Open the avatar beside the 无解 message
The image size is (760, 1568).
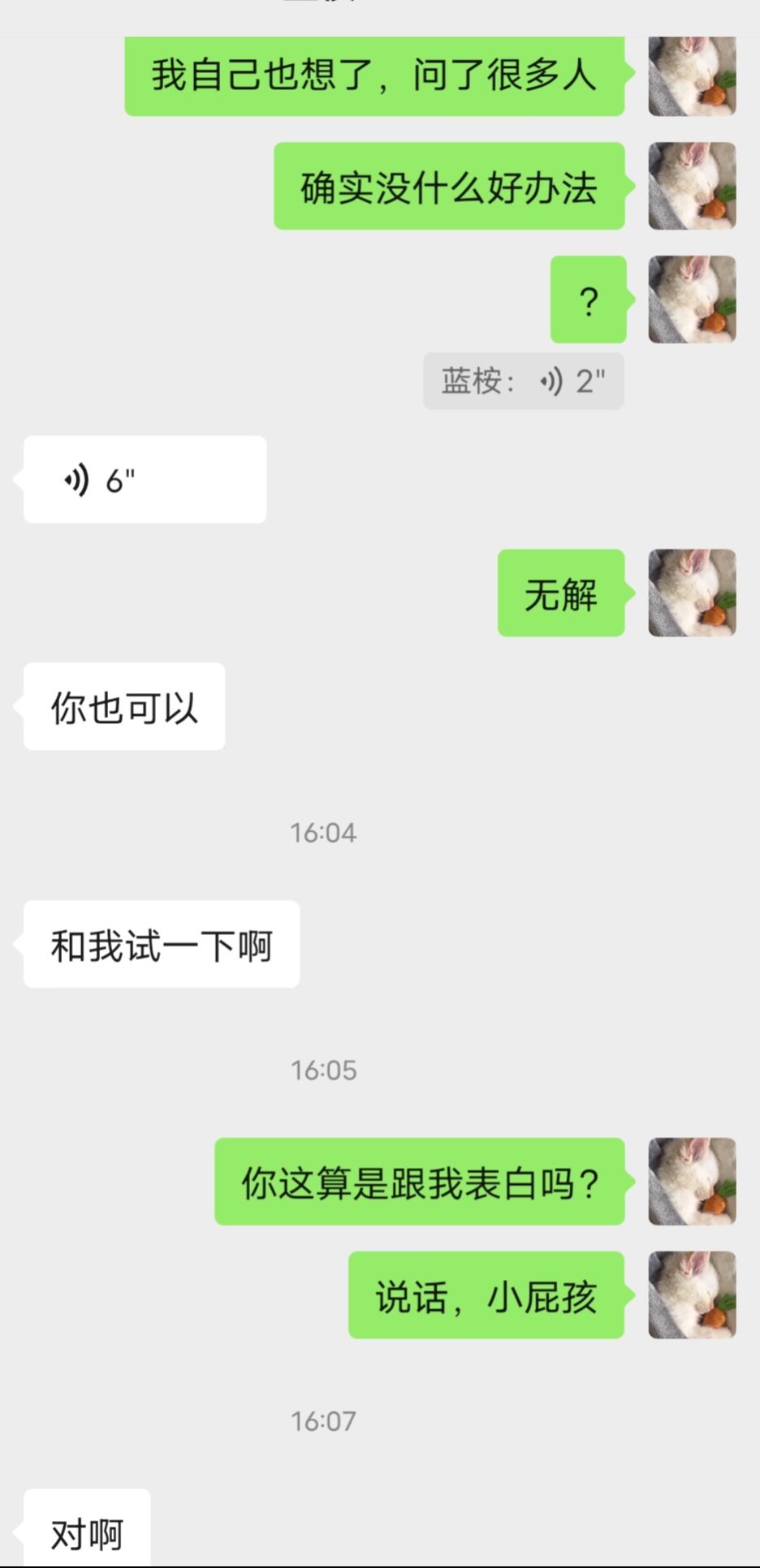pyautogui.click(x=692, y=592)
